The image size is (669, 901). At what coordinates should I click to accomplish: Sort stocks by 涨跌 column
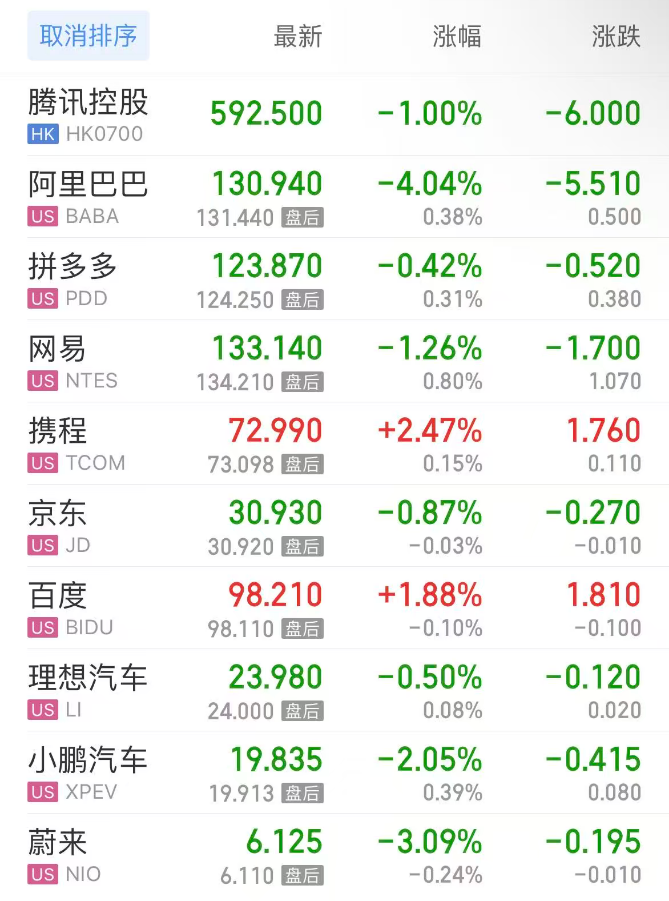616,37
